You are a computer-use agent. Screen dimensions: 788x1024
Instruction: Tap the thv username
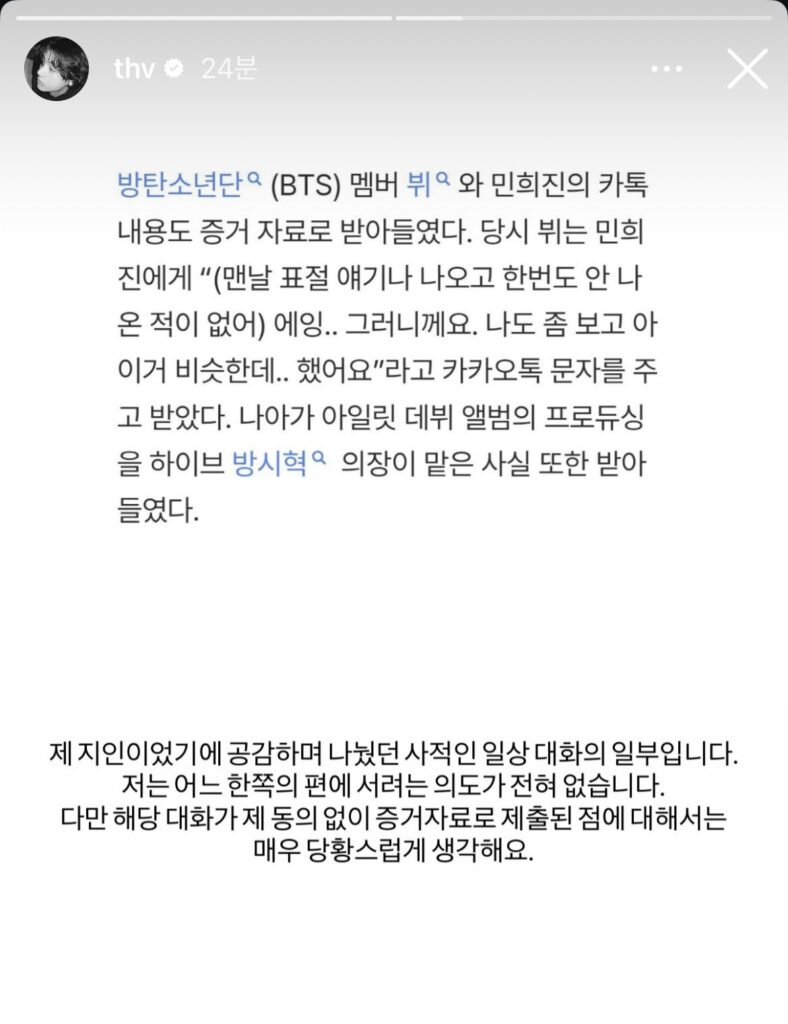pos(136,68)
